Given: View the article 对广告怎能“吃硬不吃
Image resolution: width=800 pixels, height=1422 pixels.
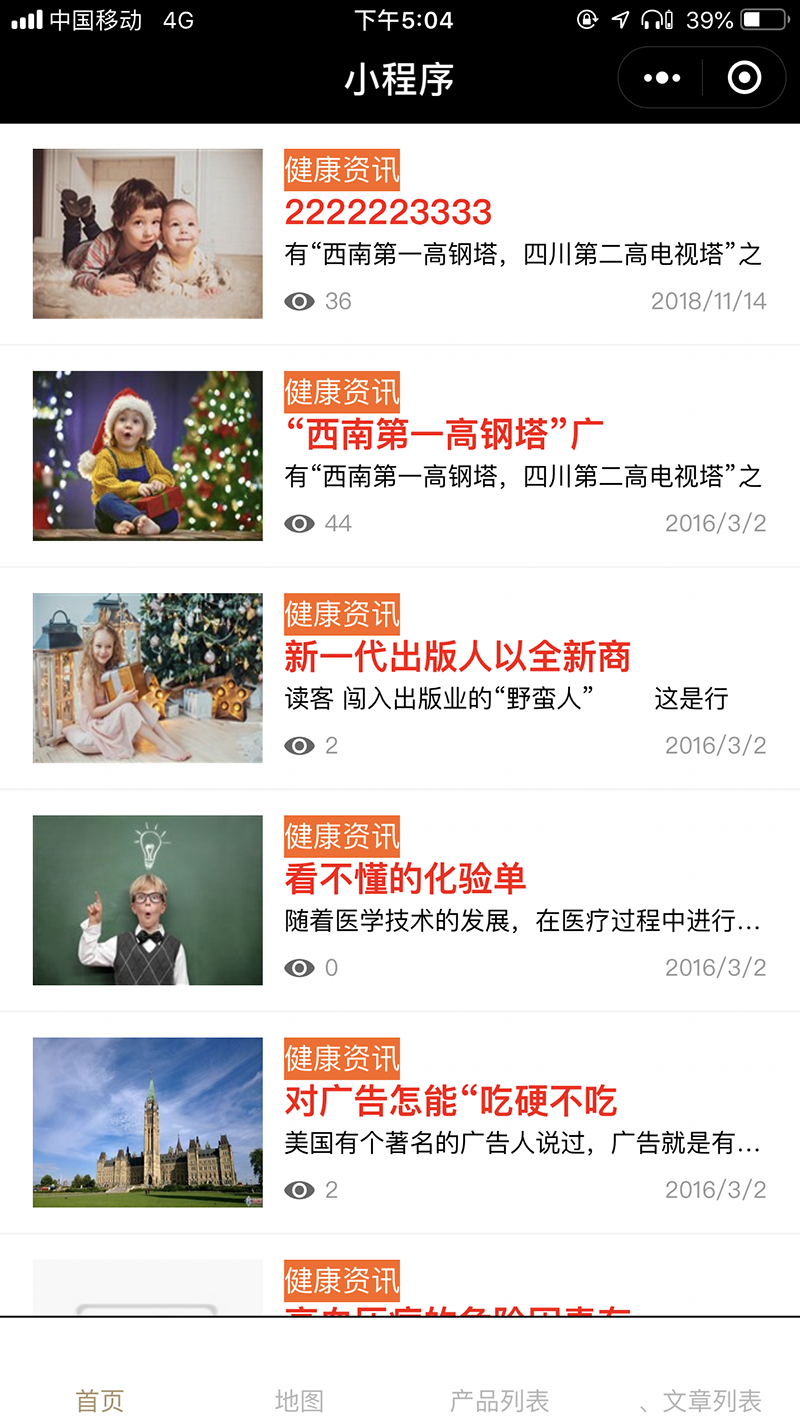Looking at the screenshot, I should click(451, 1101).
